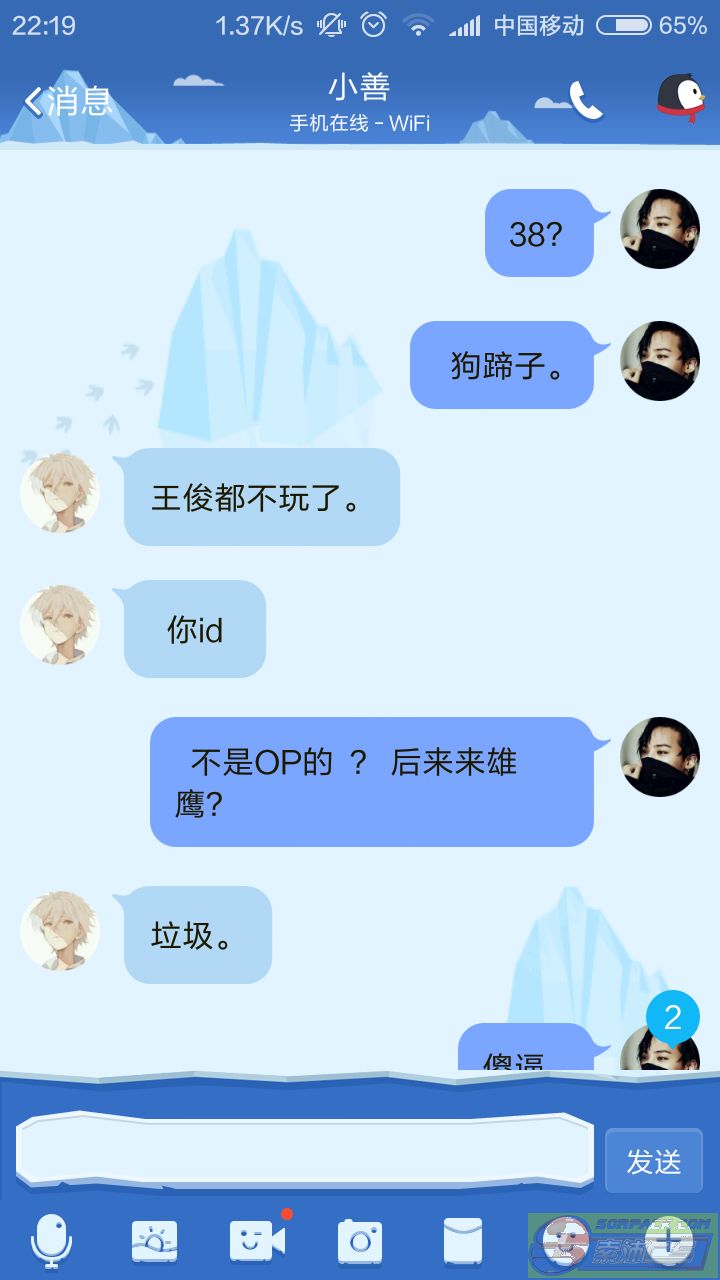Image resolution: width=720 pixels, height=1280 pixels.
Task: Open the penguin chat profile icon
Action: pos(680,100)
